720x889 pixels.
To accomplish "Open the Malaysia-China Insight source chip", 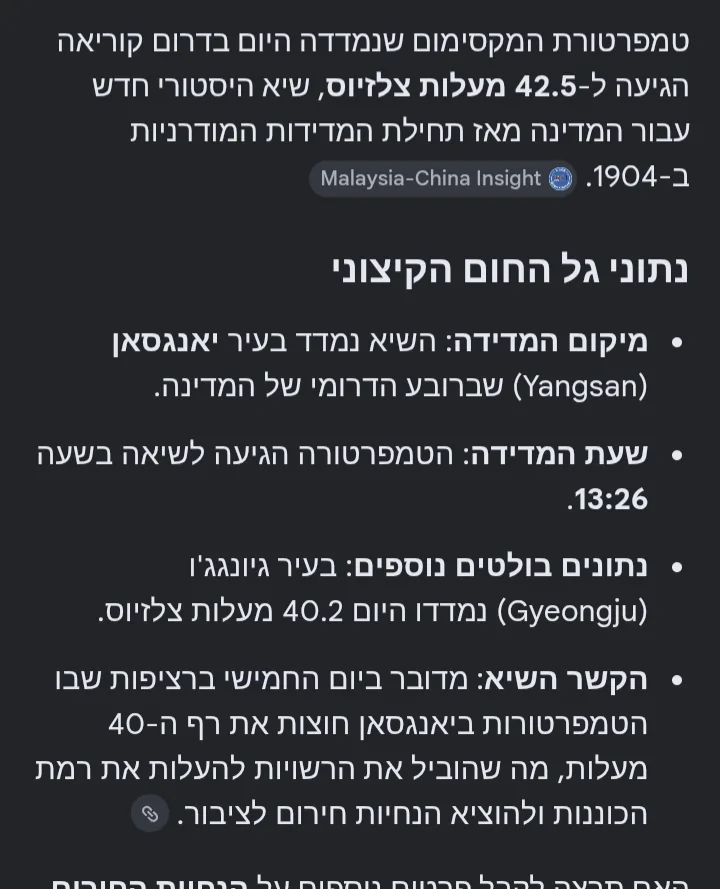I will click(x=443, y=179).
